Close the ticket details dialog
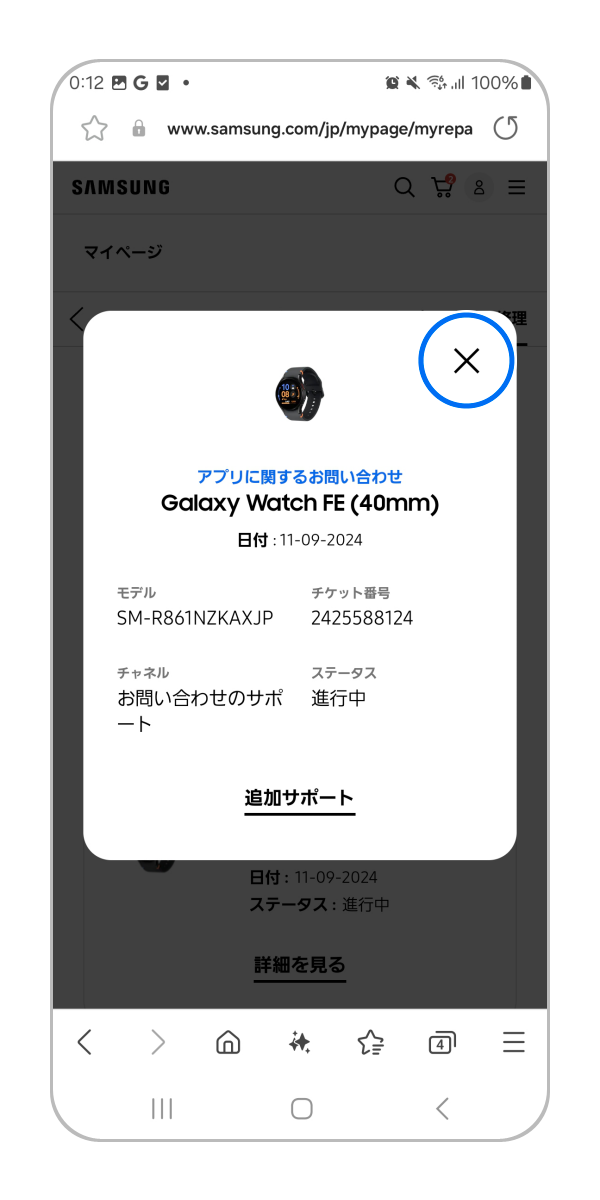Screen dimensions: 600x1200 [x=466, y=361]
